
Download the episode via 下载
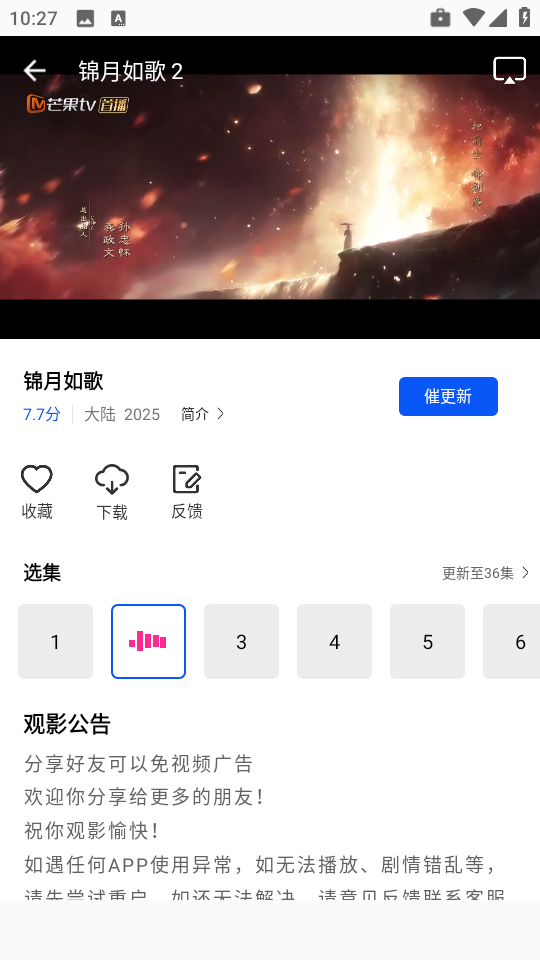[x=111, y=492]
